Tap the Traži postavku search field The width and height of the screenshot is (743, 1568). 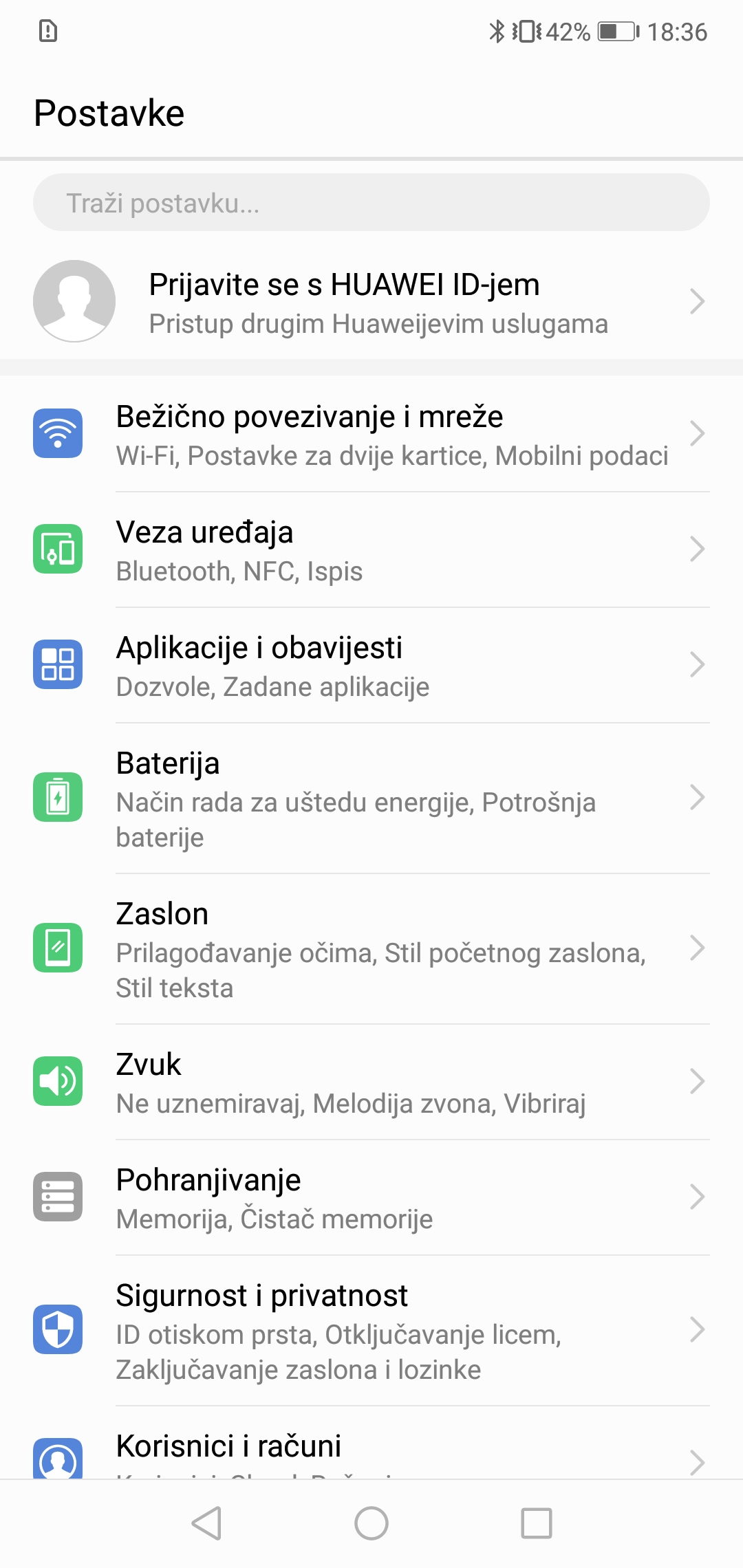(x=371, y=202)
